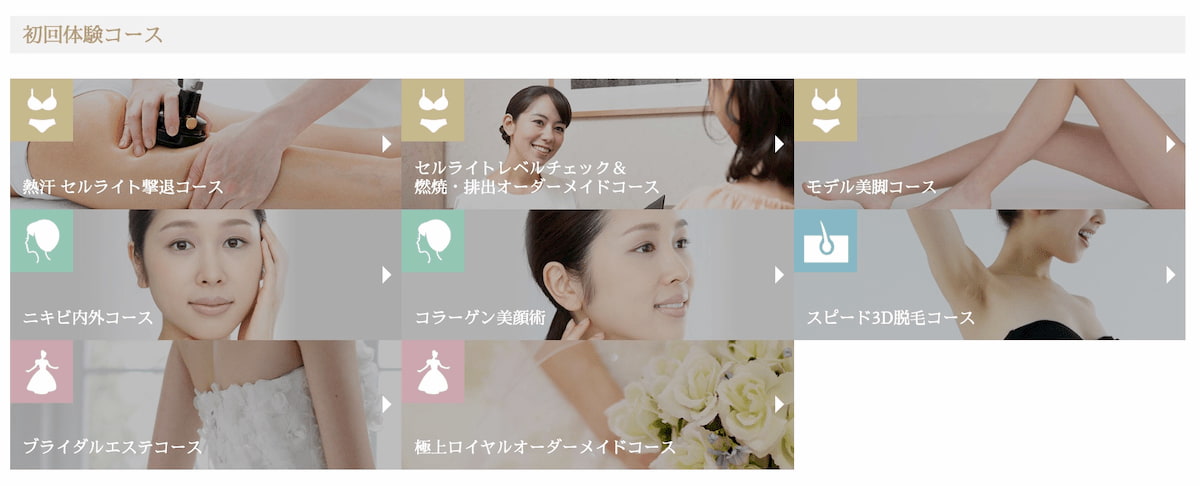View the ニキビ内外コース course
The image size is (1200, 486).
(205, 275)
